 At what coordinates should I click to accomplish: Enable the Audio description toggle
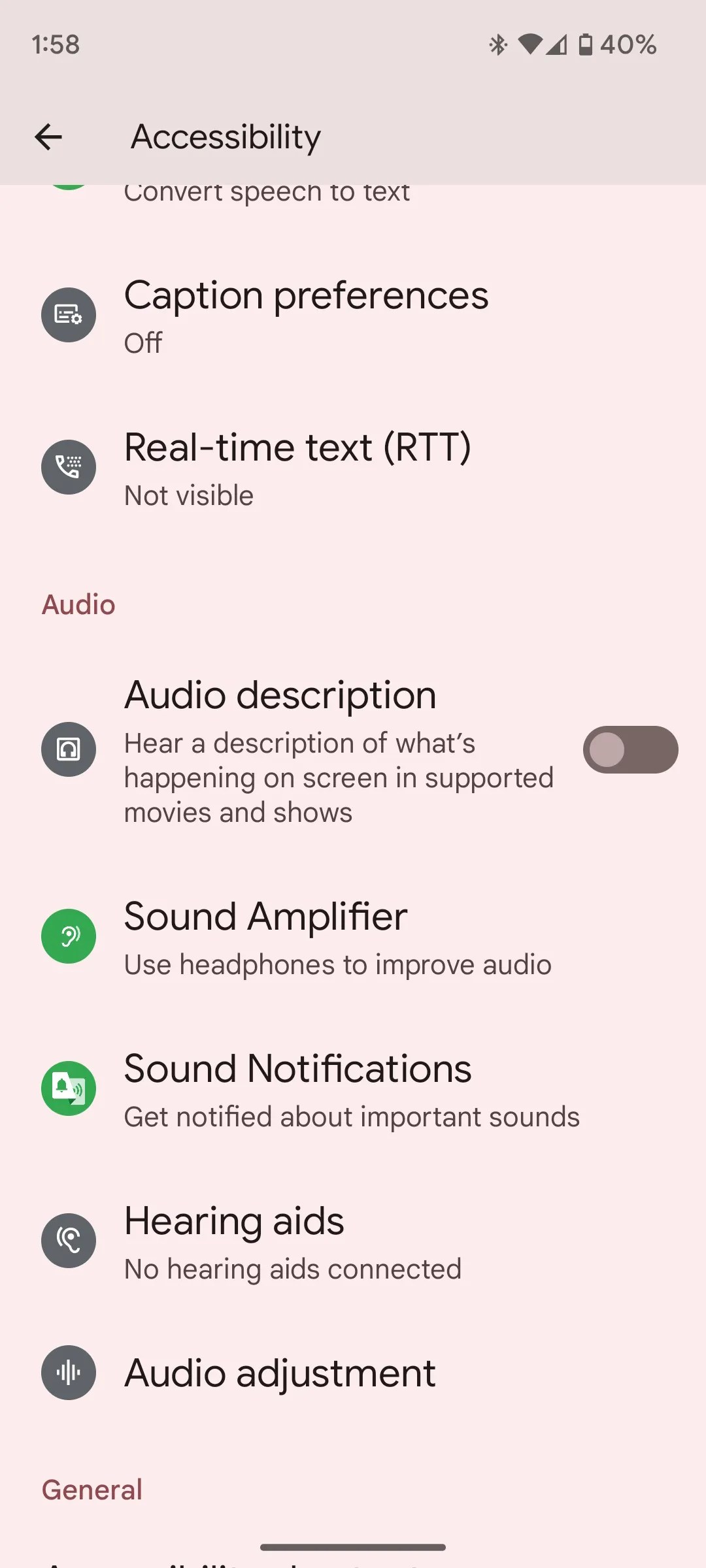tap(630, 749)
